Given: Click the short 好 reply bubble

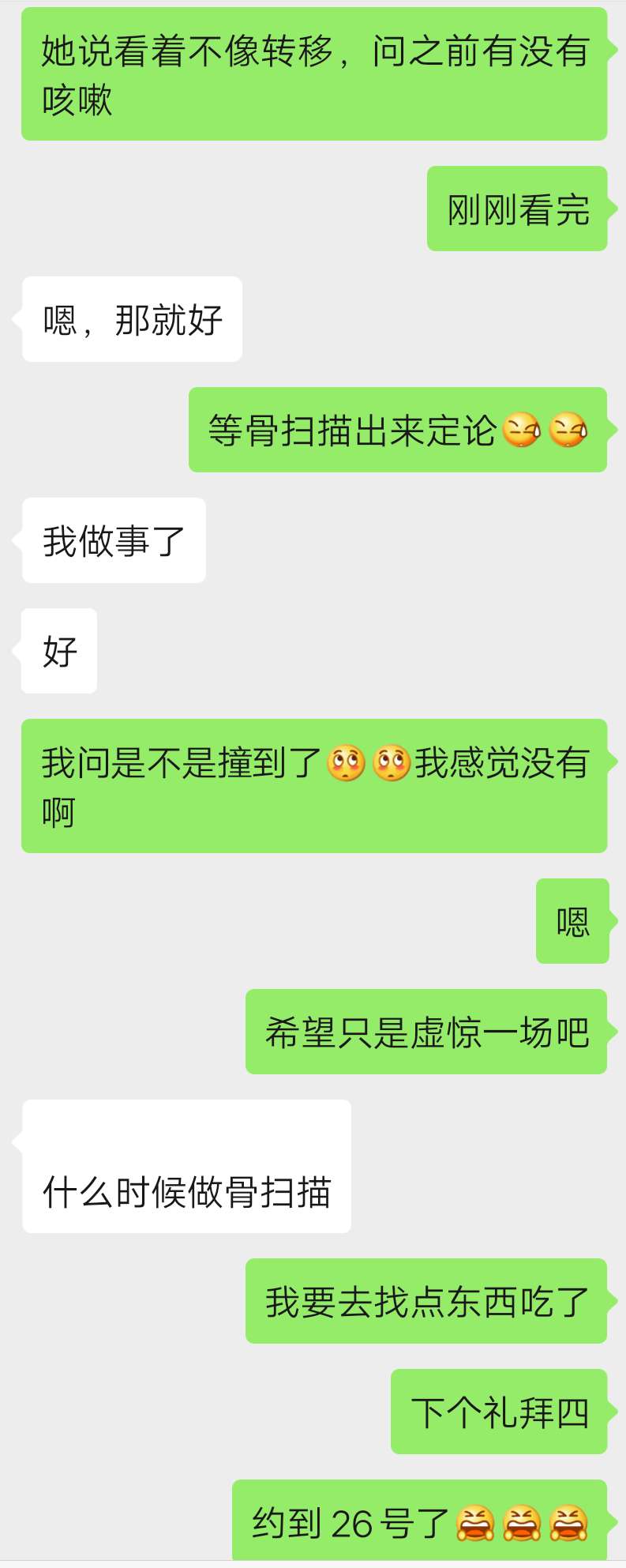Looking at the screenshot, I should (58, 651).
